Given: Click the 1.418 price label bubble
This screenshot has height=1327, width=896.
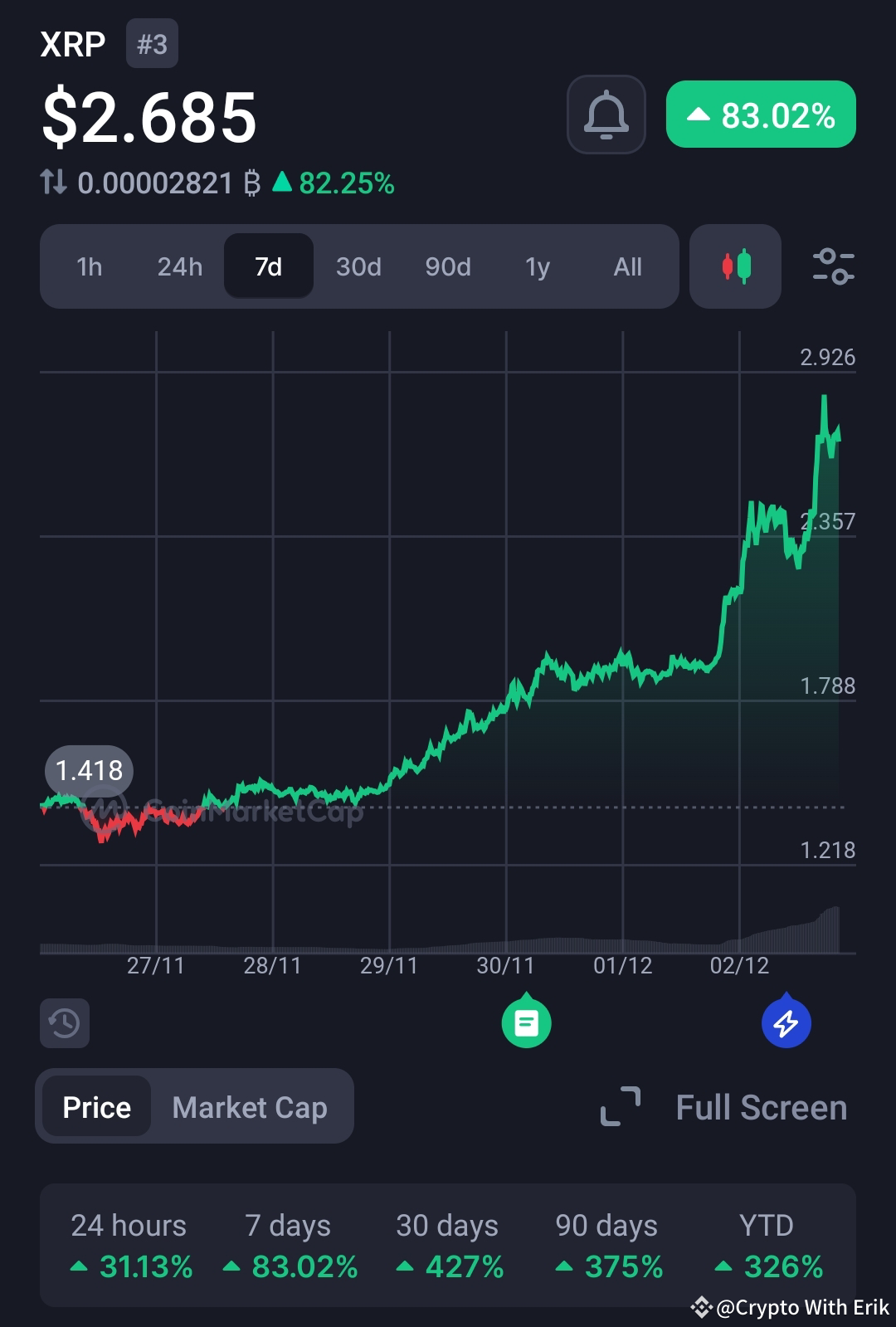Looking at the screenshot, I should tap(89, 771).
